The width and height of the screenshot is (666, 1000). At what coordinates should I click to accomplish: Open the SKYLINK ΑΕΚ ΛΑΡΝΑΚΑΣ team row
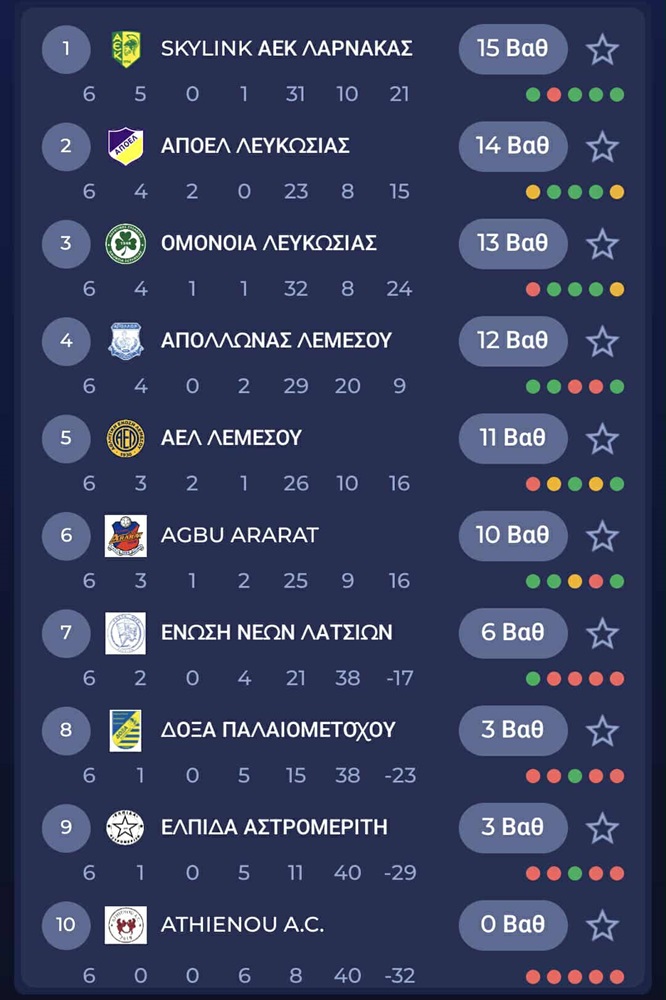(x=286, y=48)
